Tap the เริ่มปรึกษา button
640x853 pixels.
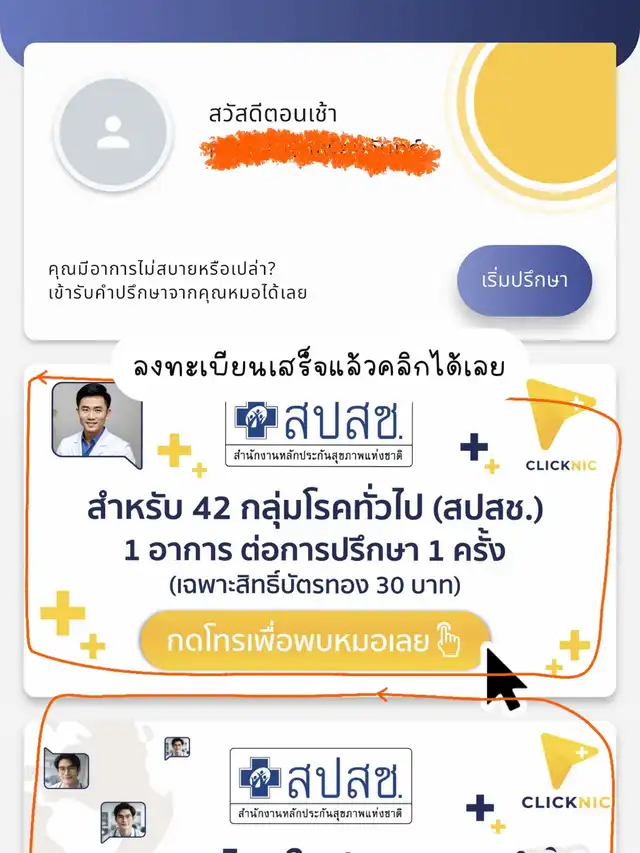[524, 279]
